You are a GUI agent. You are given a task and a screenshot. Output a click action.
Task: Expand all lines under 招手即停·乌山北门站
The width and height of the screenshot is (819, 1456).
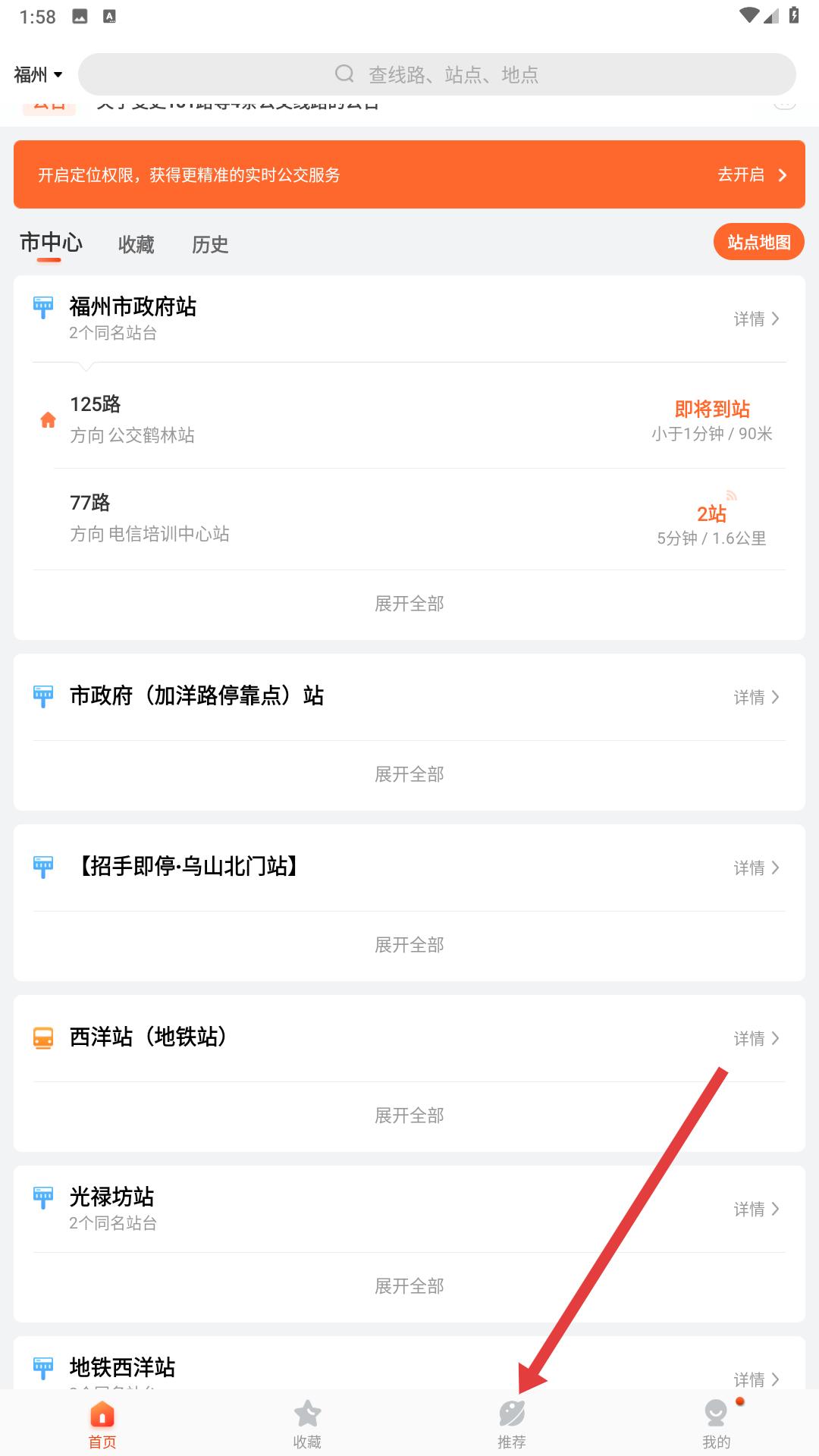click(409, 945)
